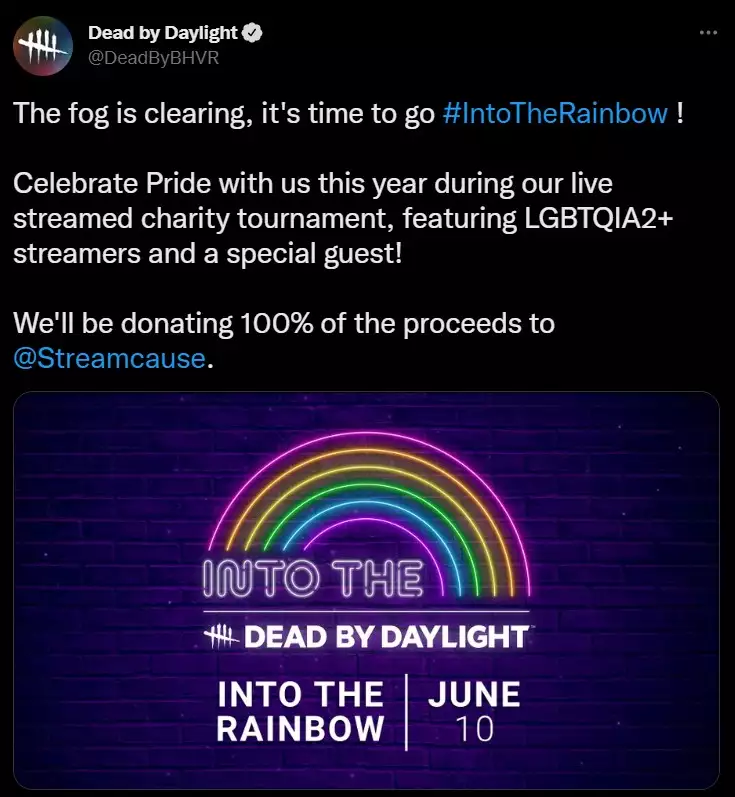Open the tweet's three-dot overflow menu
Viewport: 735px width, 797px height.
tap(708, 33)
